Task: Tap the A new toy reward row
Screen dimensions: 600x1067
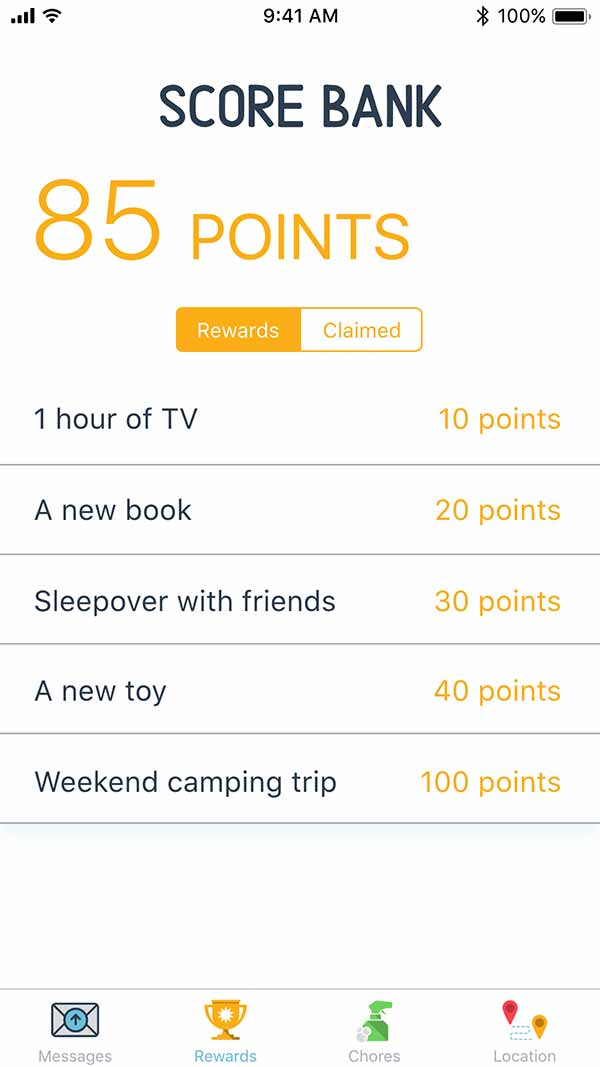Action: [300, 689]
